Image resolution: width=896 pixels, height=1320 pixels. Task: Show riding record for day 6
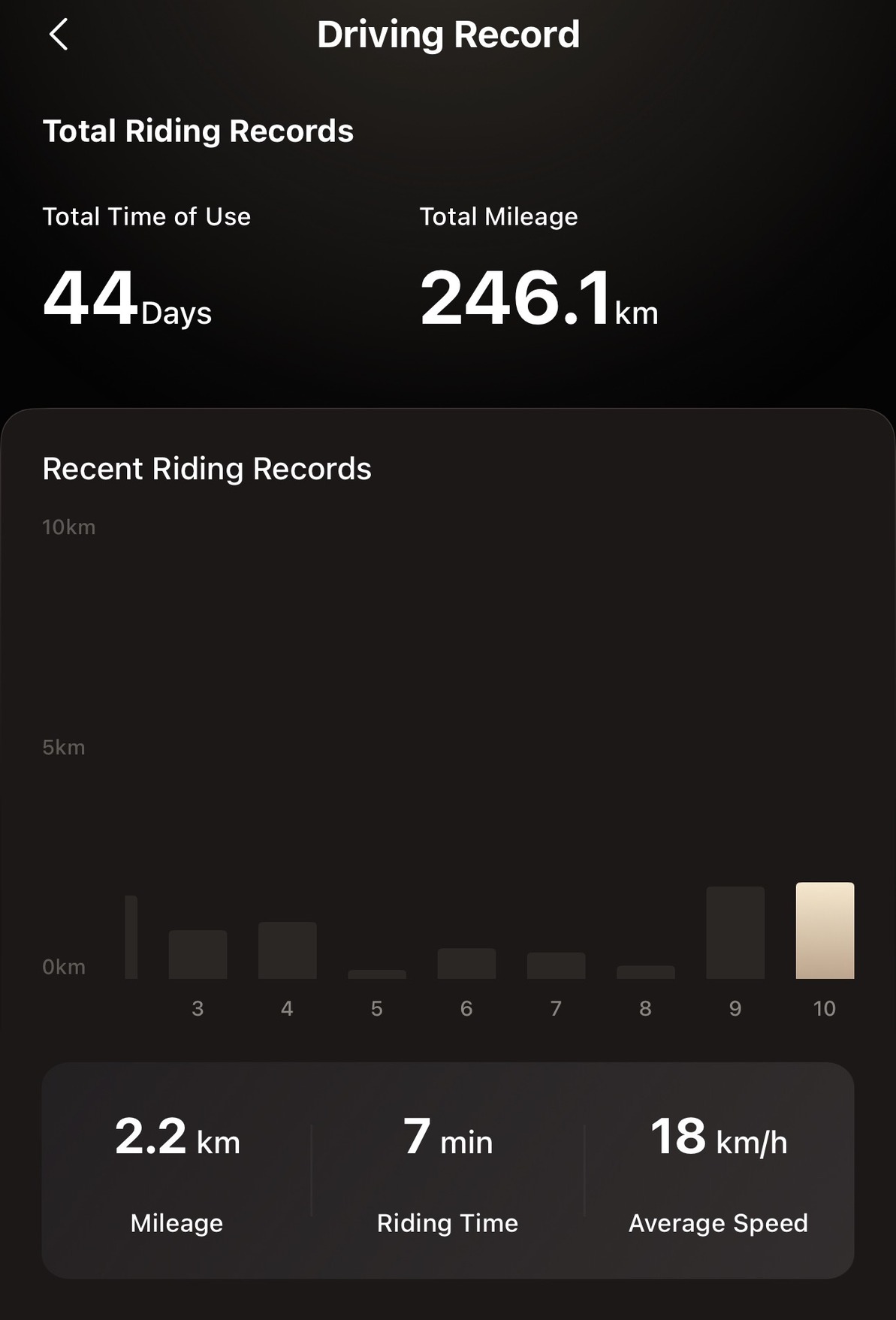pos(466,963)
